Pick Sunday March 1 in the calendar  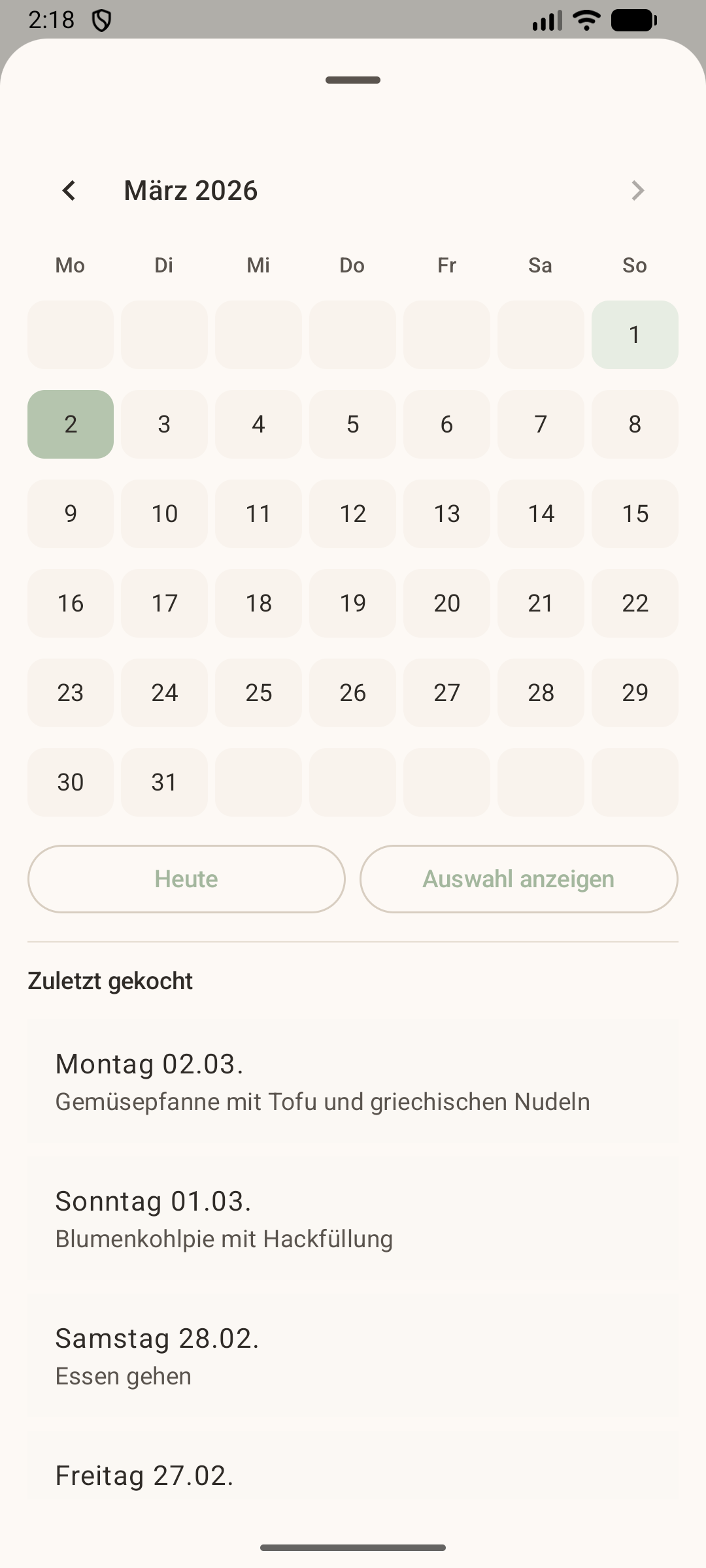coord(635,335)
